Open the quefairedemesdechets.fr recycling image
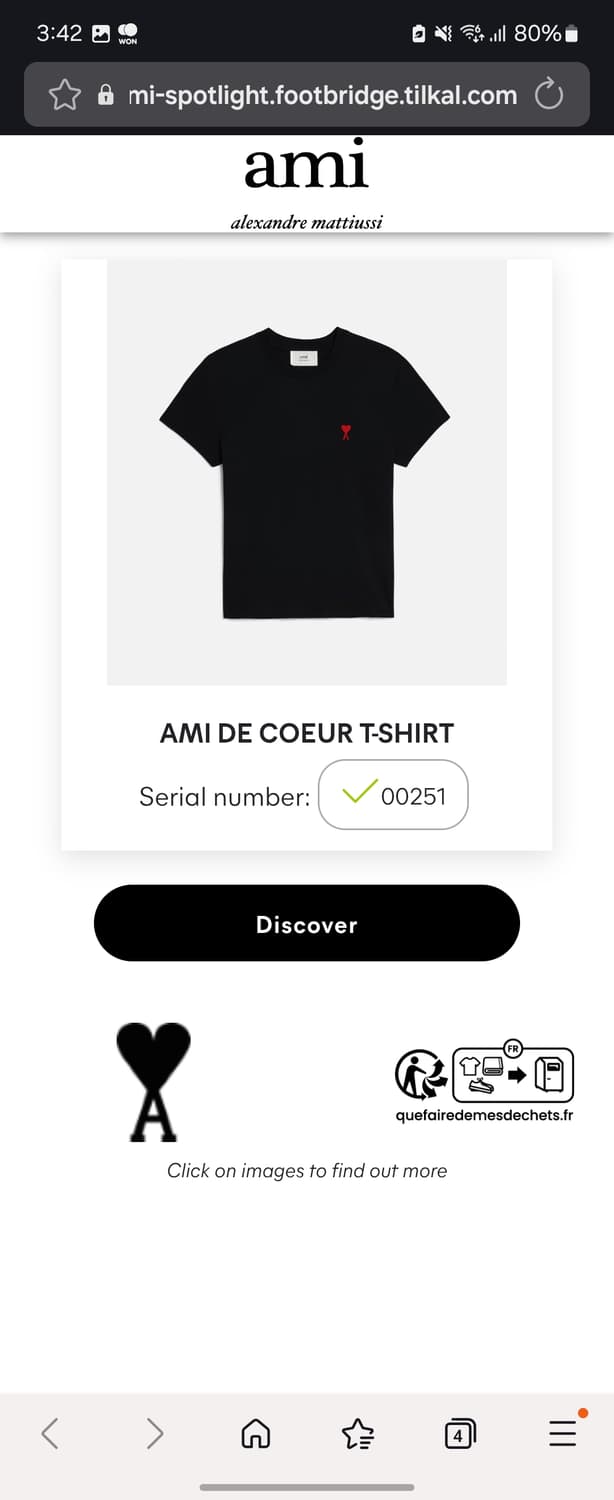Screen dimensions: 614x1500 tap(485, 1083)
